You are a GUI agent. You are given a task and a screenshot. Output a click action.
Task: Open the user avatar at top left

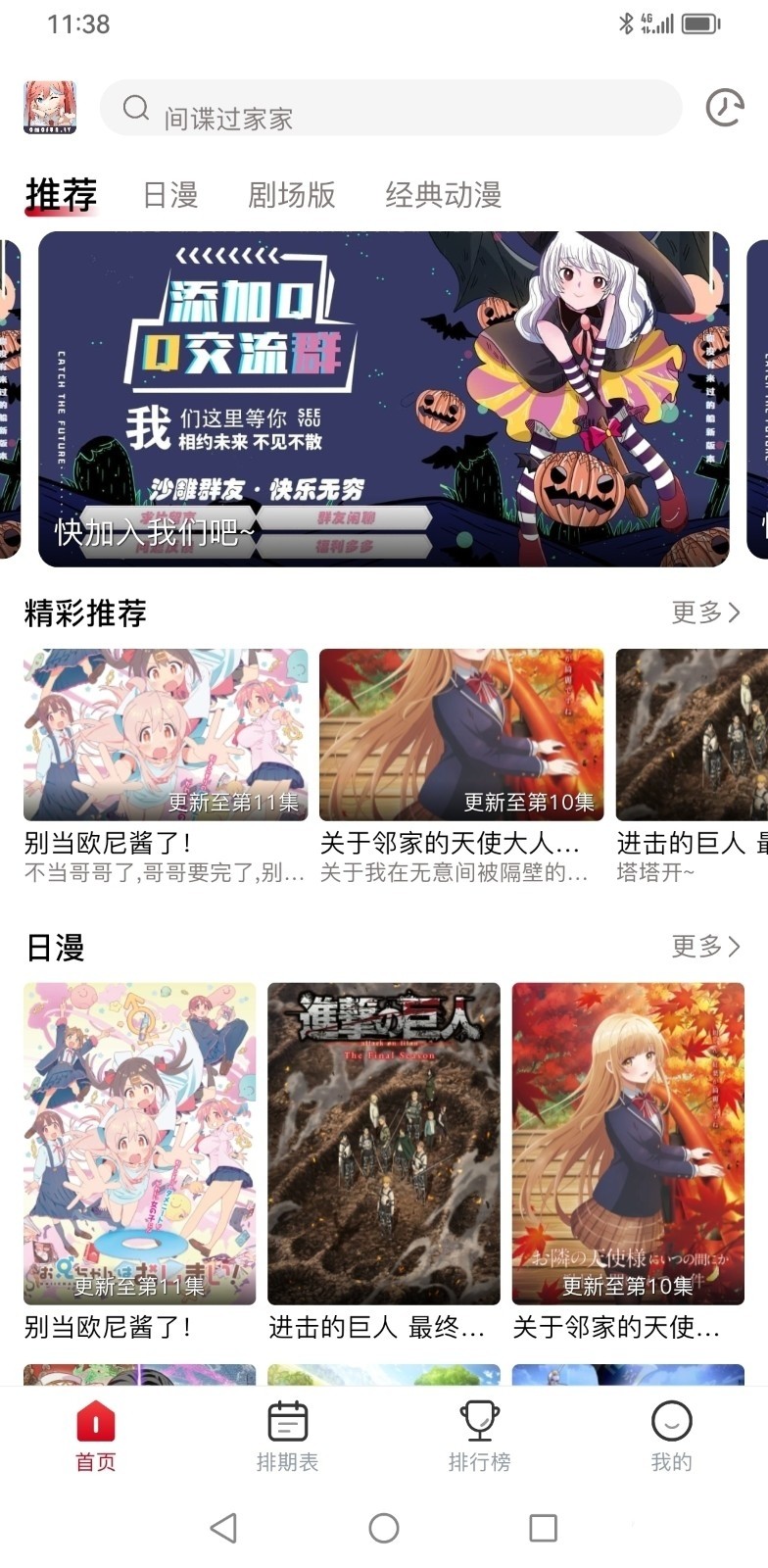[50, 108]
